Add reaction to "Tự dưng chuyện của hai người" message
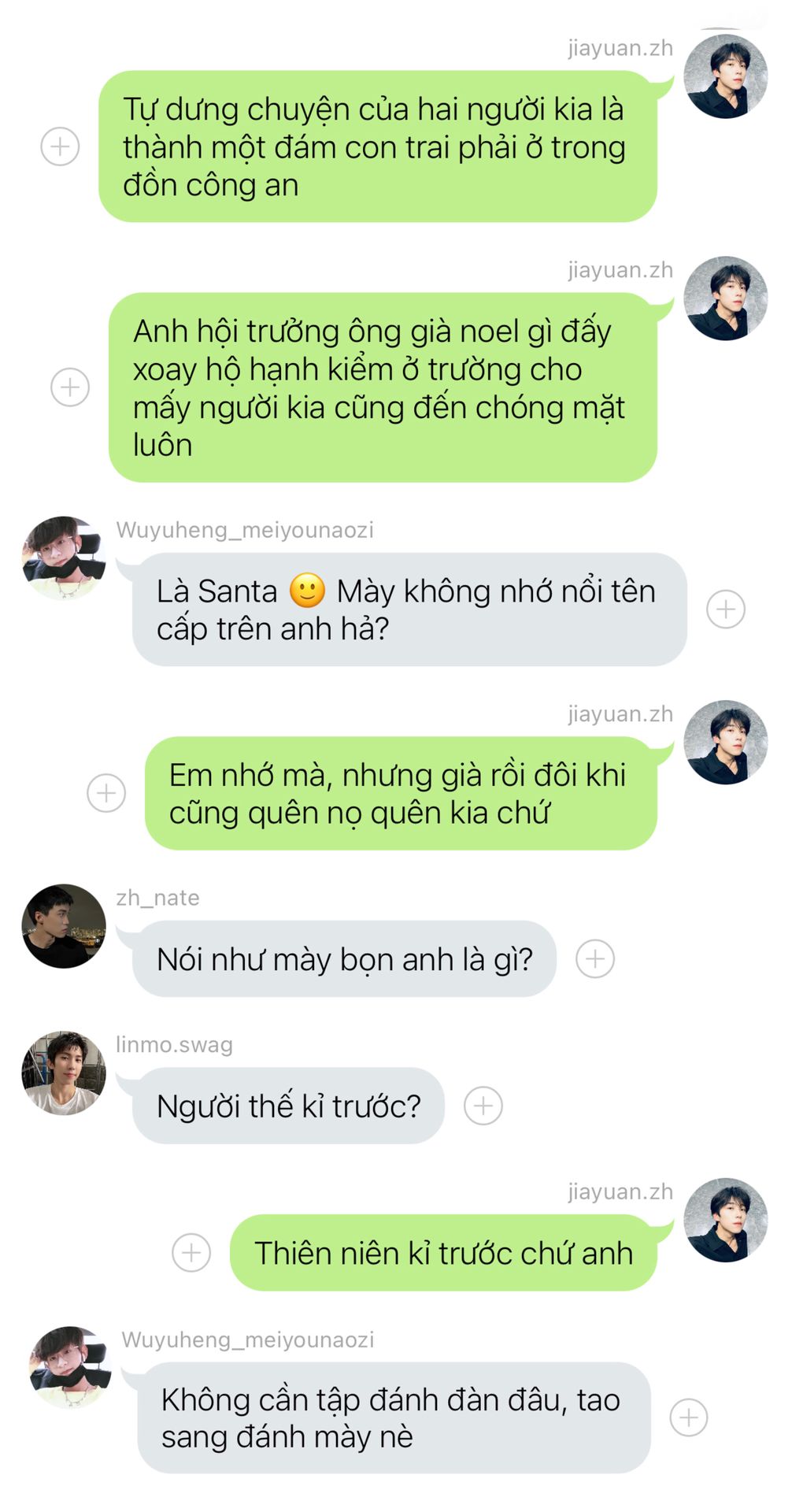 click(60, 146)
